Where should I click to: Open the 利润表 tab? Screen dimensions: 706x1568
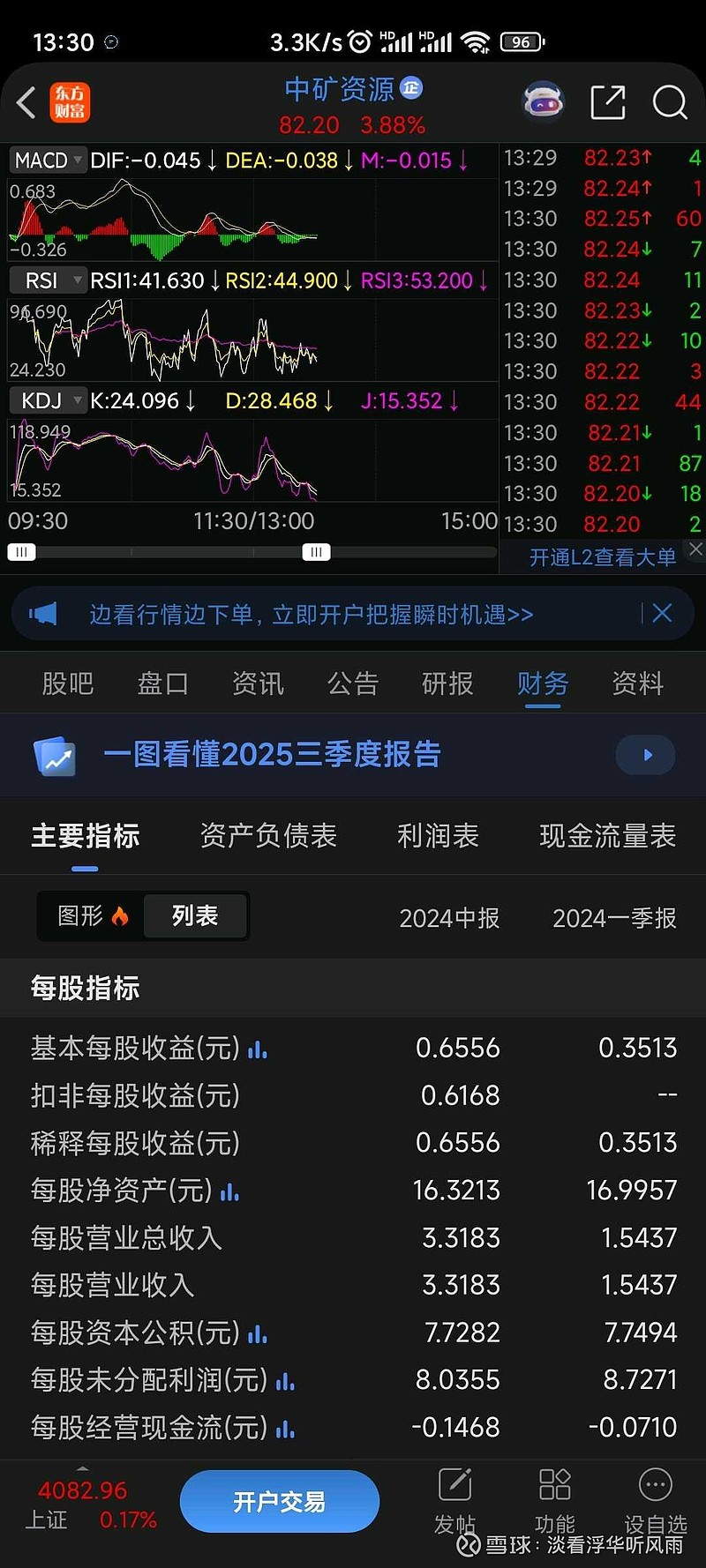[x=439, y=836]
